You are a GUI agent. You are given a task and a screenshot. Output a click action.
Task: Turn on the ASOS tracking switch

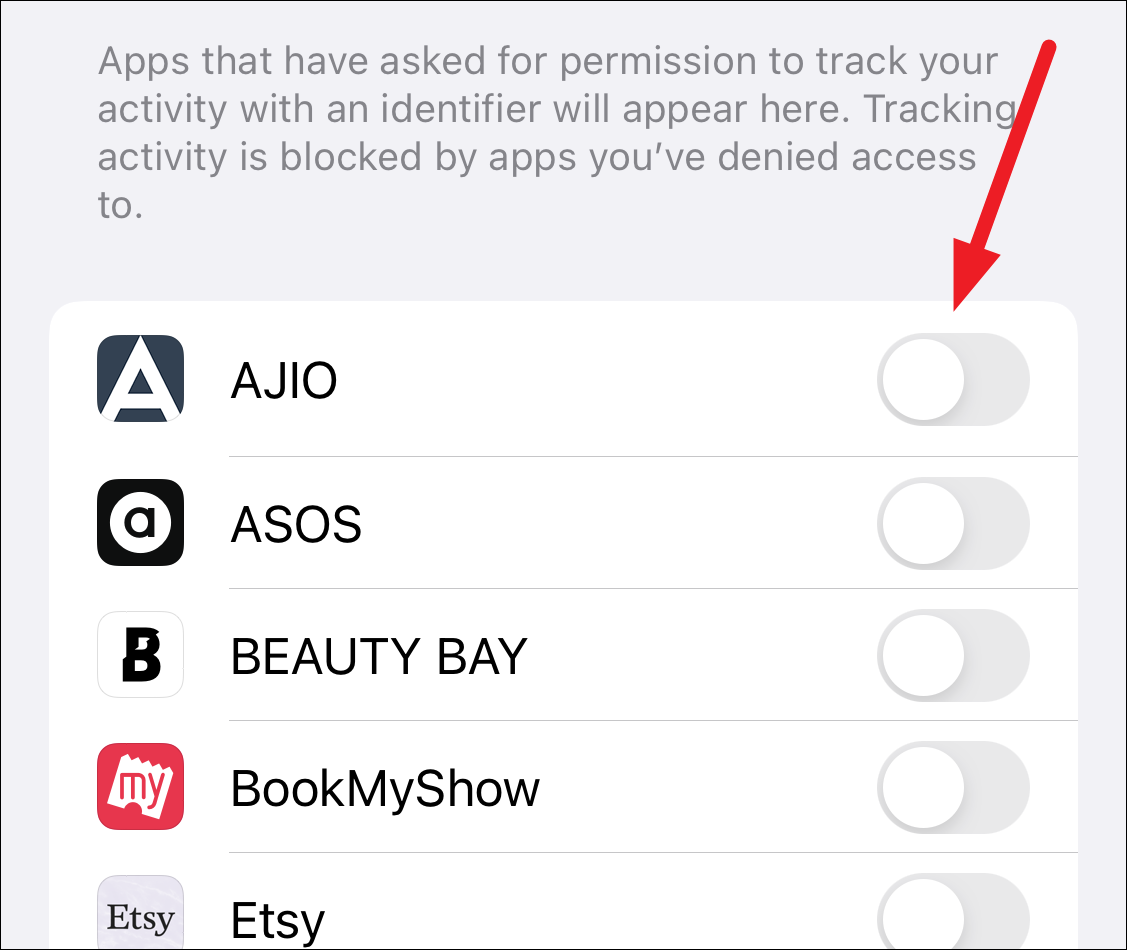click(952, 523)
